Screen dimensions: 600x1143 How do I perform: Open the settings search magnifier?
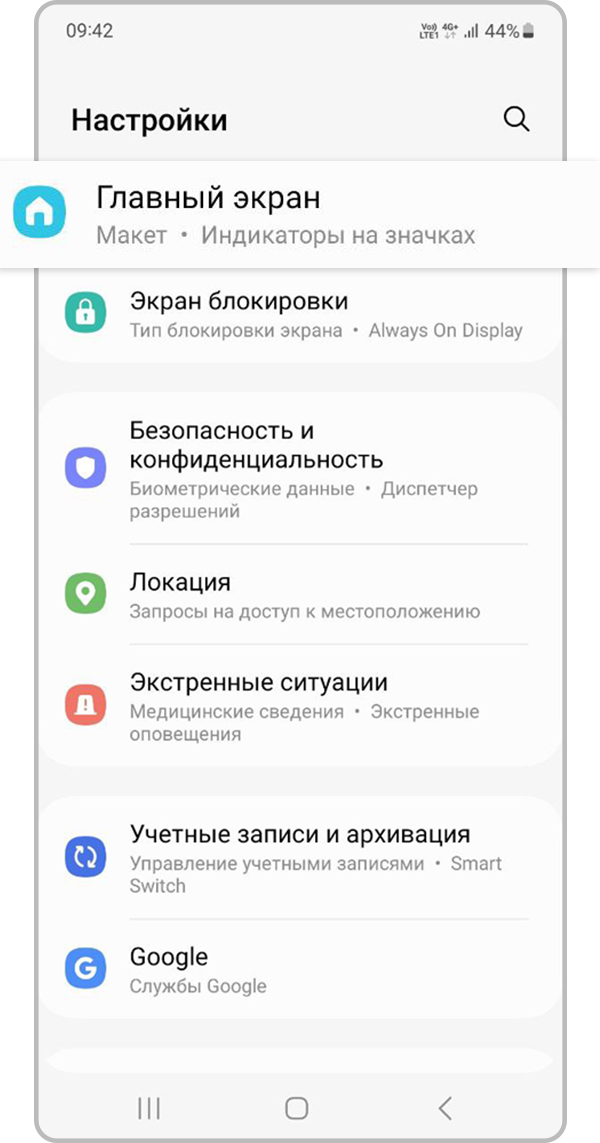click(516, 120)
